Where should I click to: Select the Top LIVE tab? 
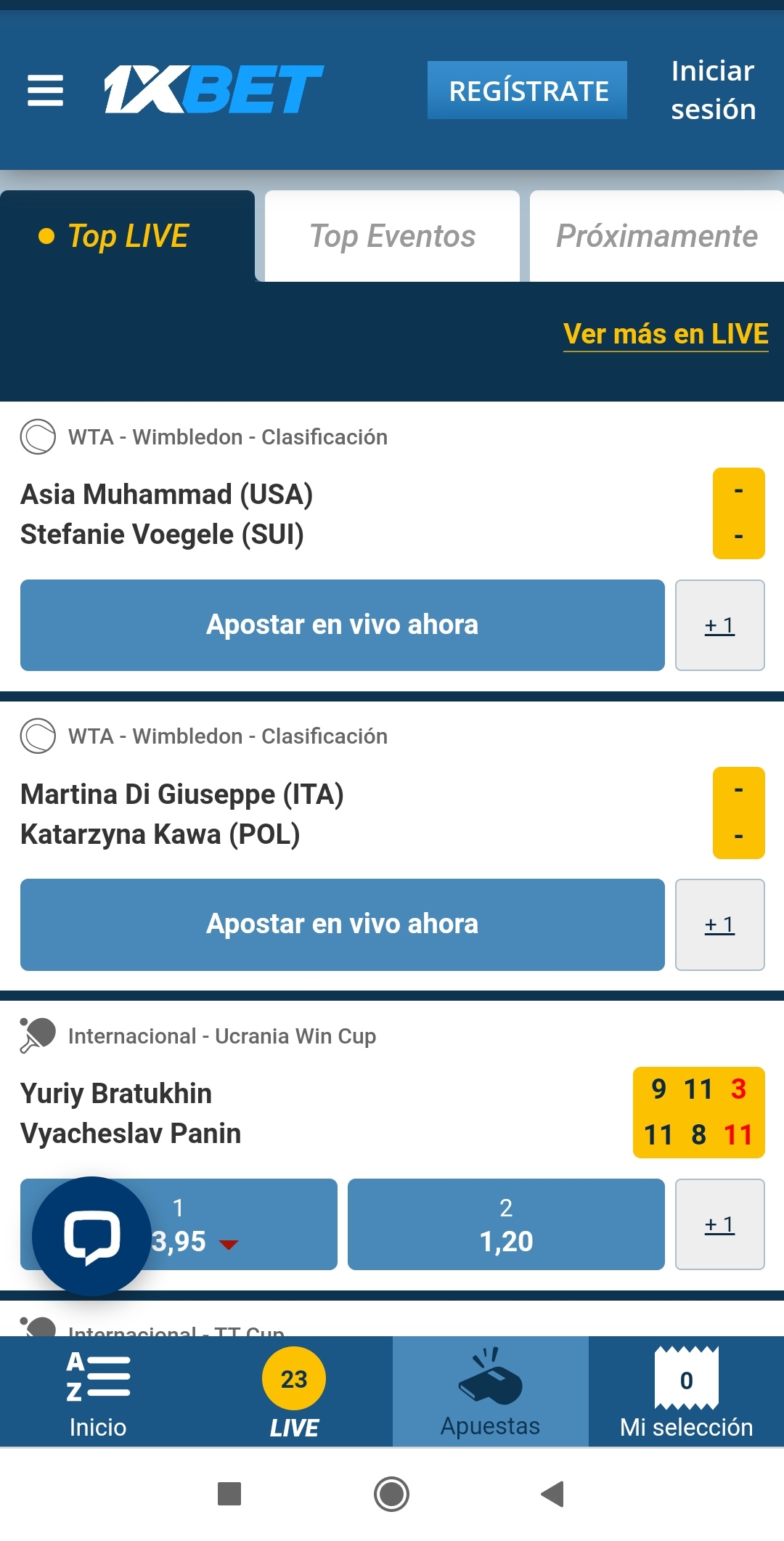pos(128,236)
